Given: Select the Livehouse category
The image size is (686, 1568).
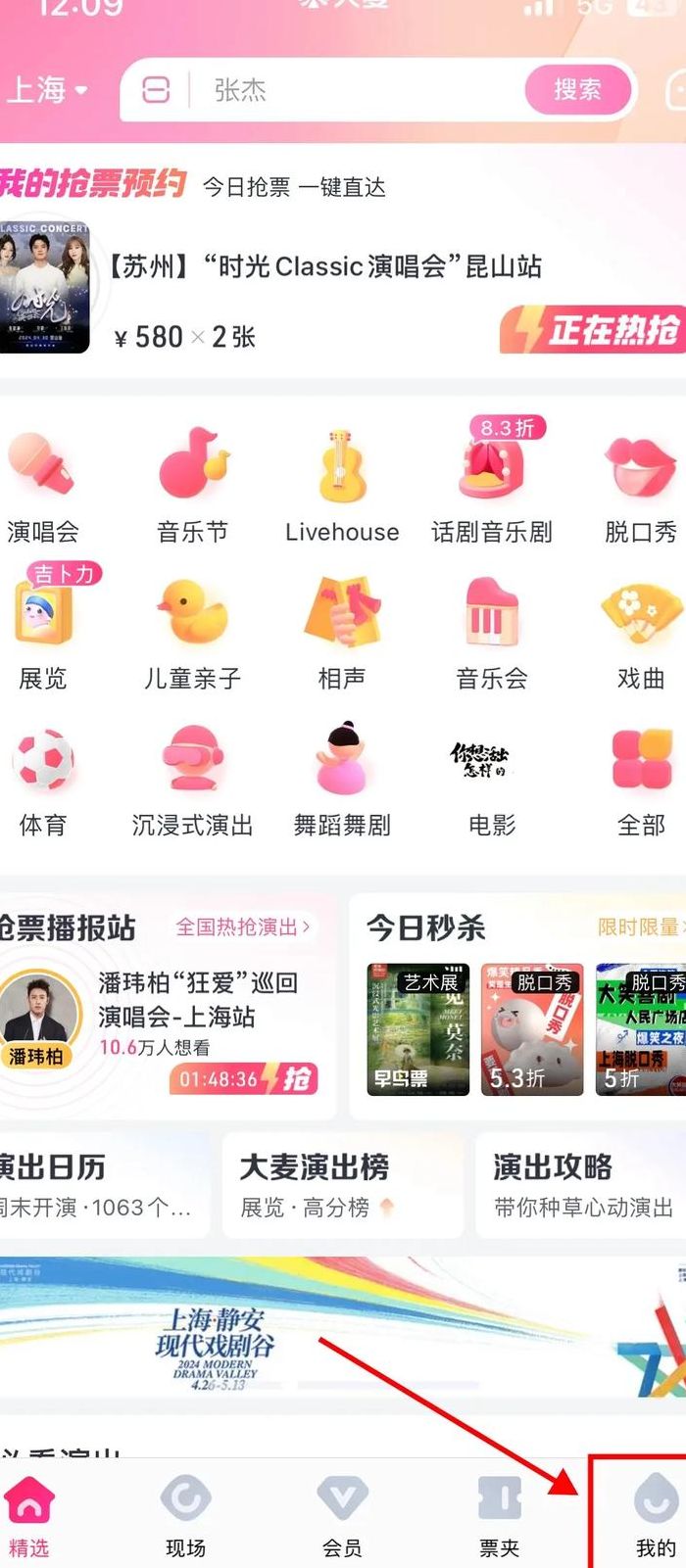Looking at the screenshot, I should pos(342,486).
